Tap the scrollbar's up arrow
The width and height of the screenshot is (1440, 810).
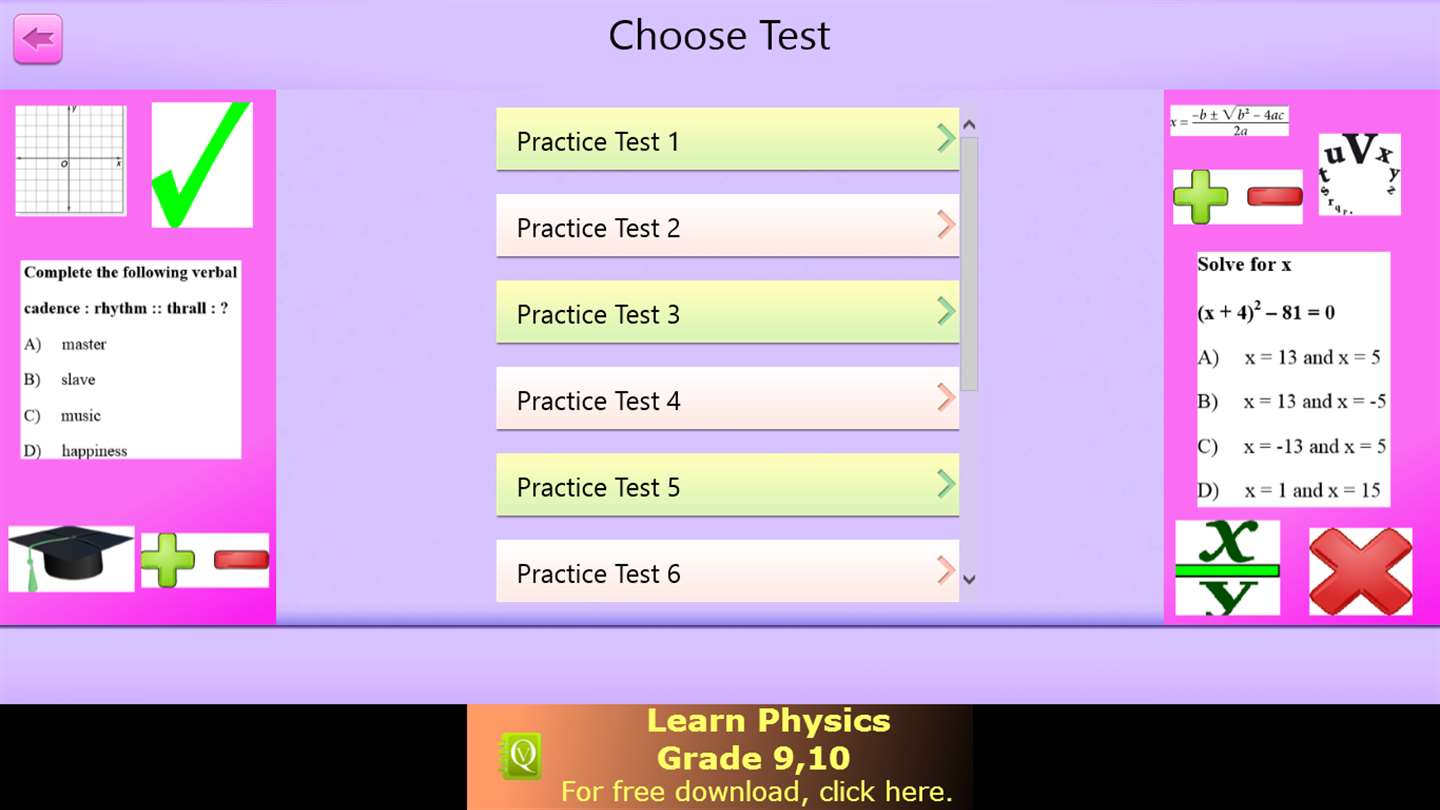point(968,126)
